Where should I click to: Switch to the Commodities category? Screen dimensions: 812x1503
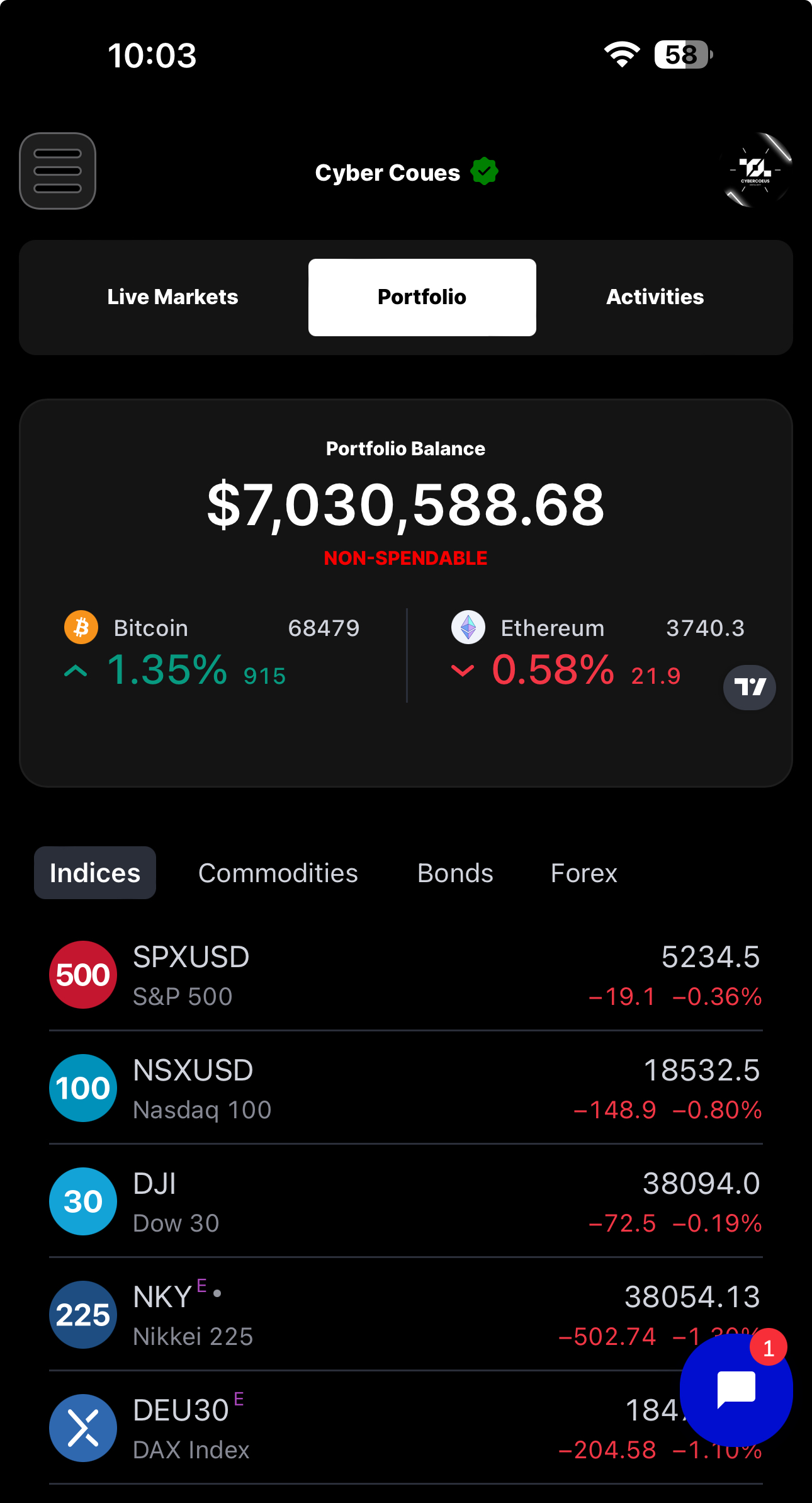[x=278, y=873]
